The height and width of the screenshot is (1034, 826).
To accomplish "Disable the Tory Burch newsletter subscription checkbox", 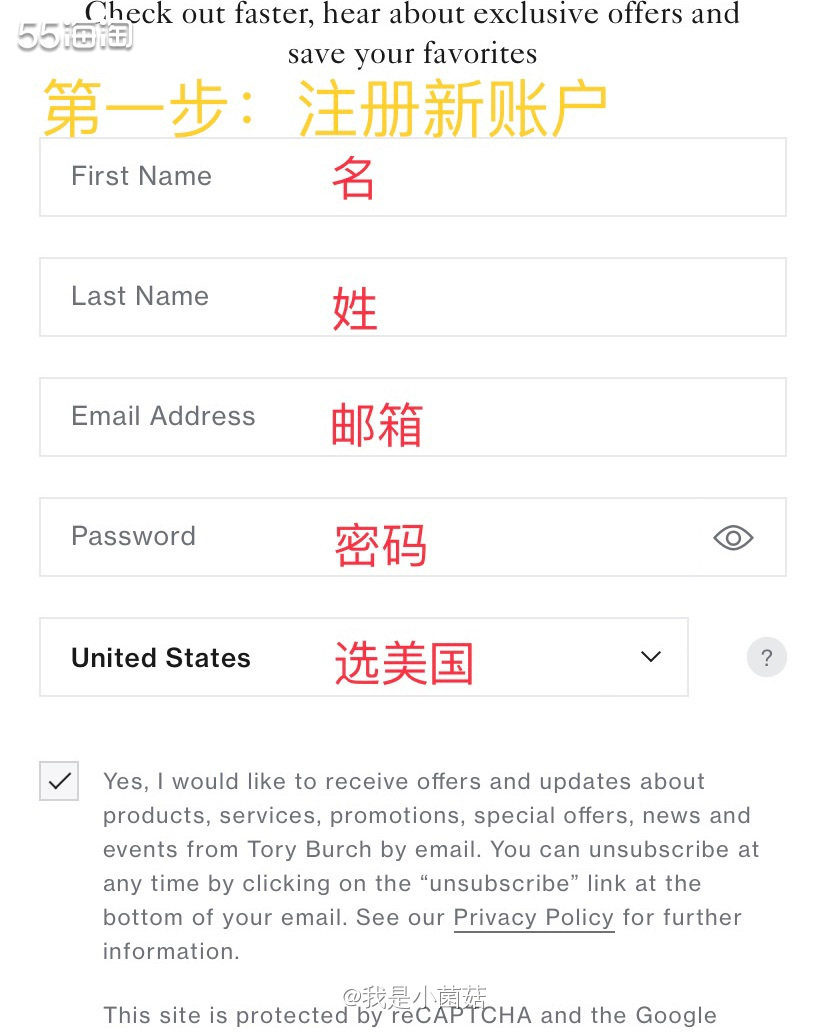I will pos(58,781).
